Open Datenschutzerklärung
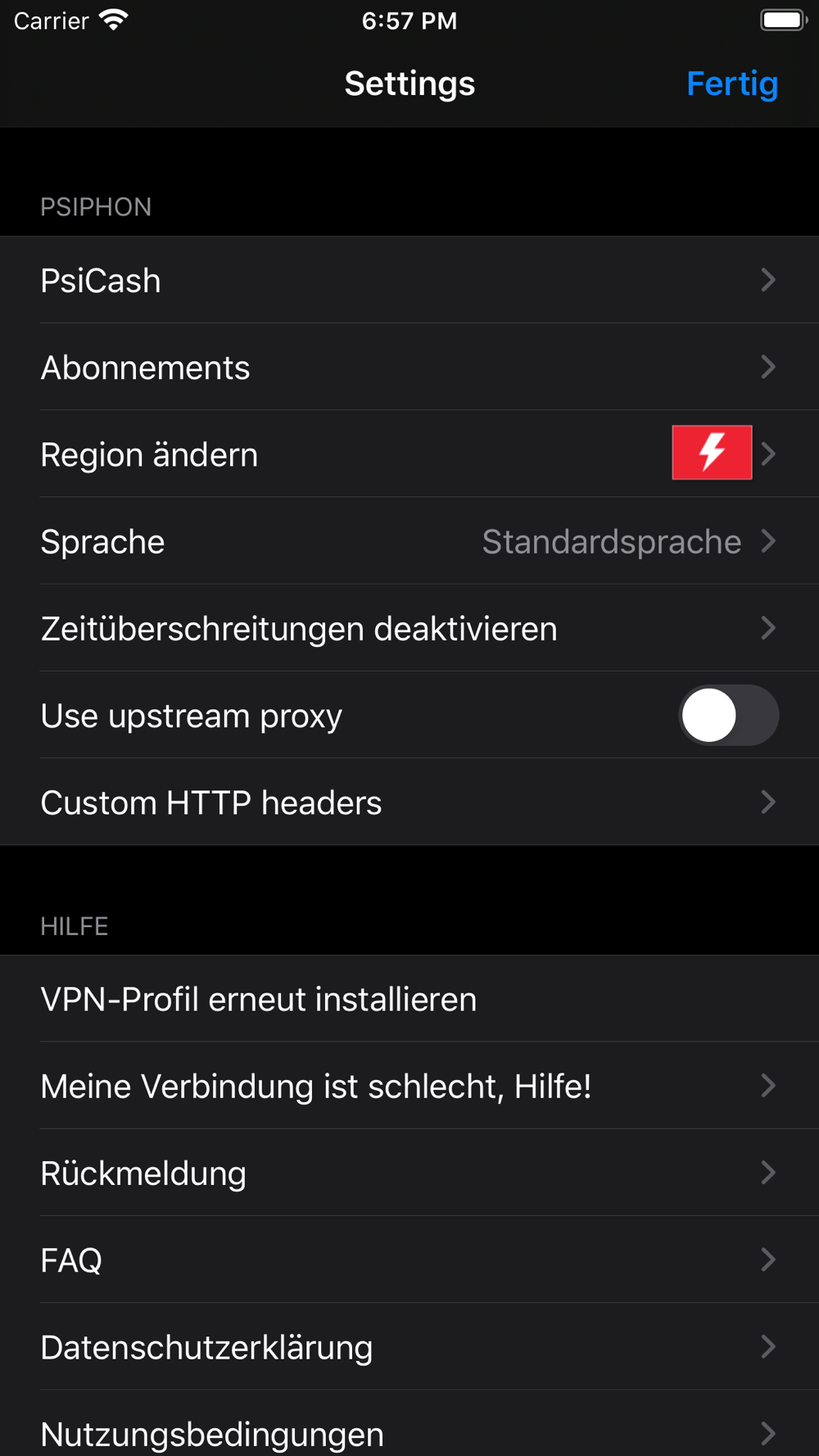 409,1347
